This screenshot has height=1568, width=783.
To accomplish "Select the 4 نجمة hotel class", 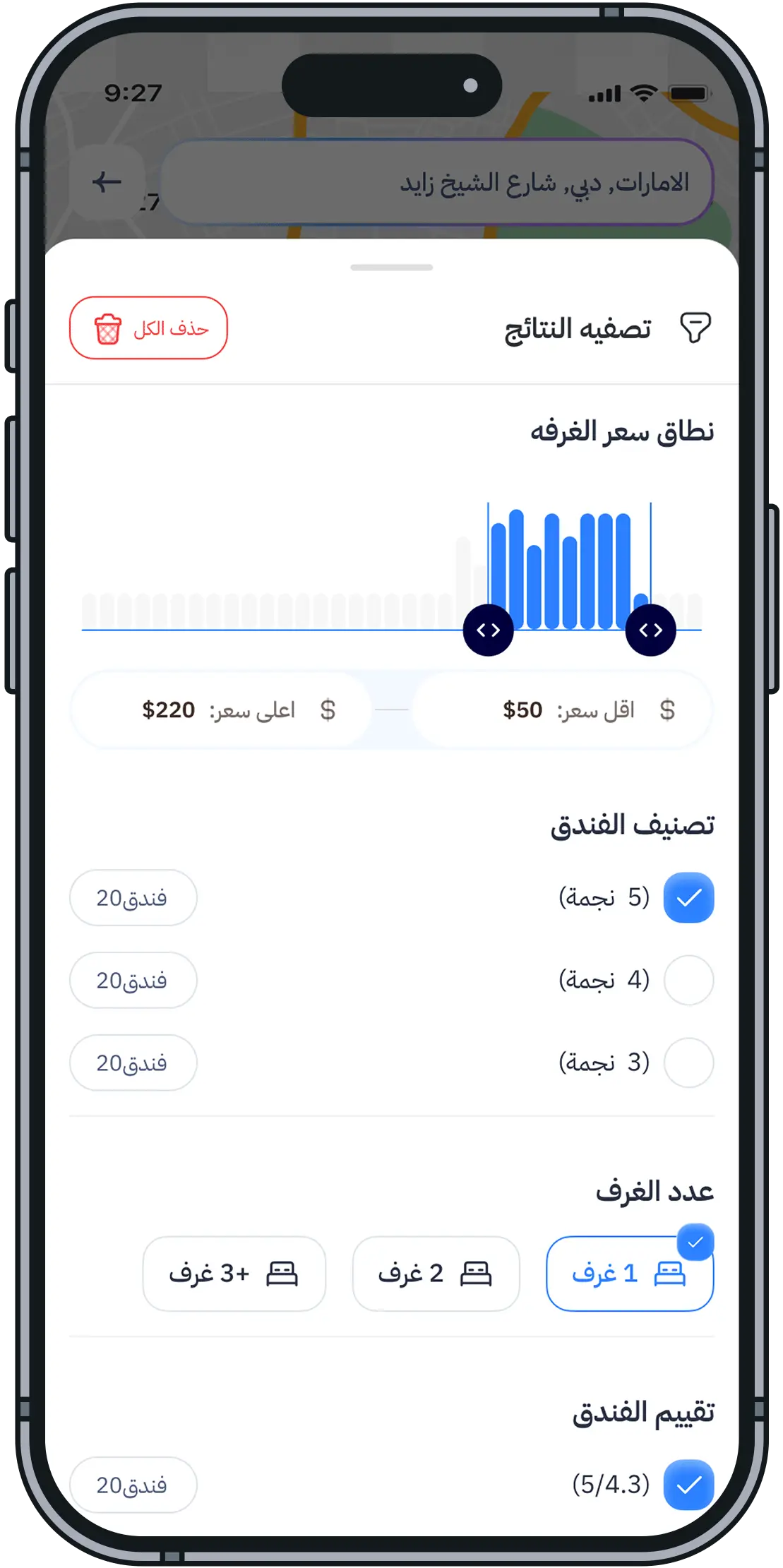I will click(688, 980).
